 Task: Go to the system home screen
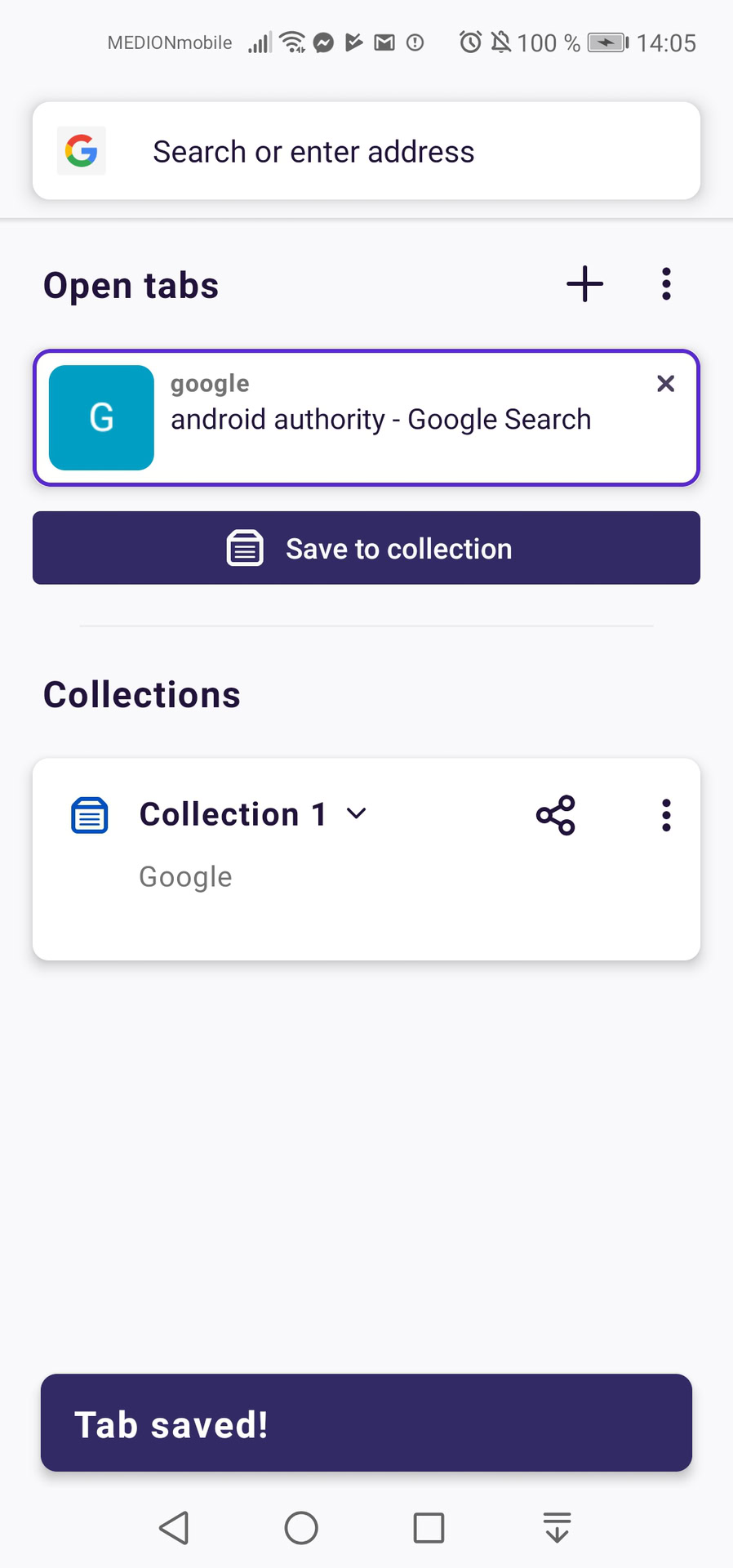[x=301, y=1527]
